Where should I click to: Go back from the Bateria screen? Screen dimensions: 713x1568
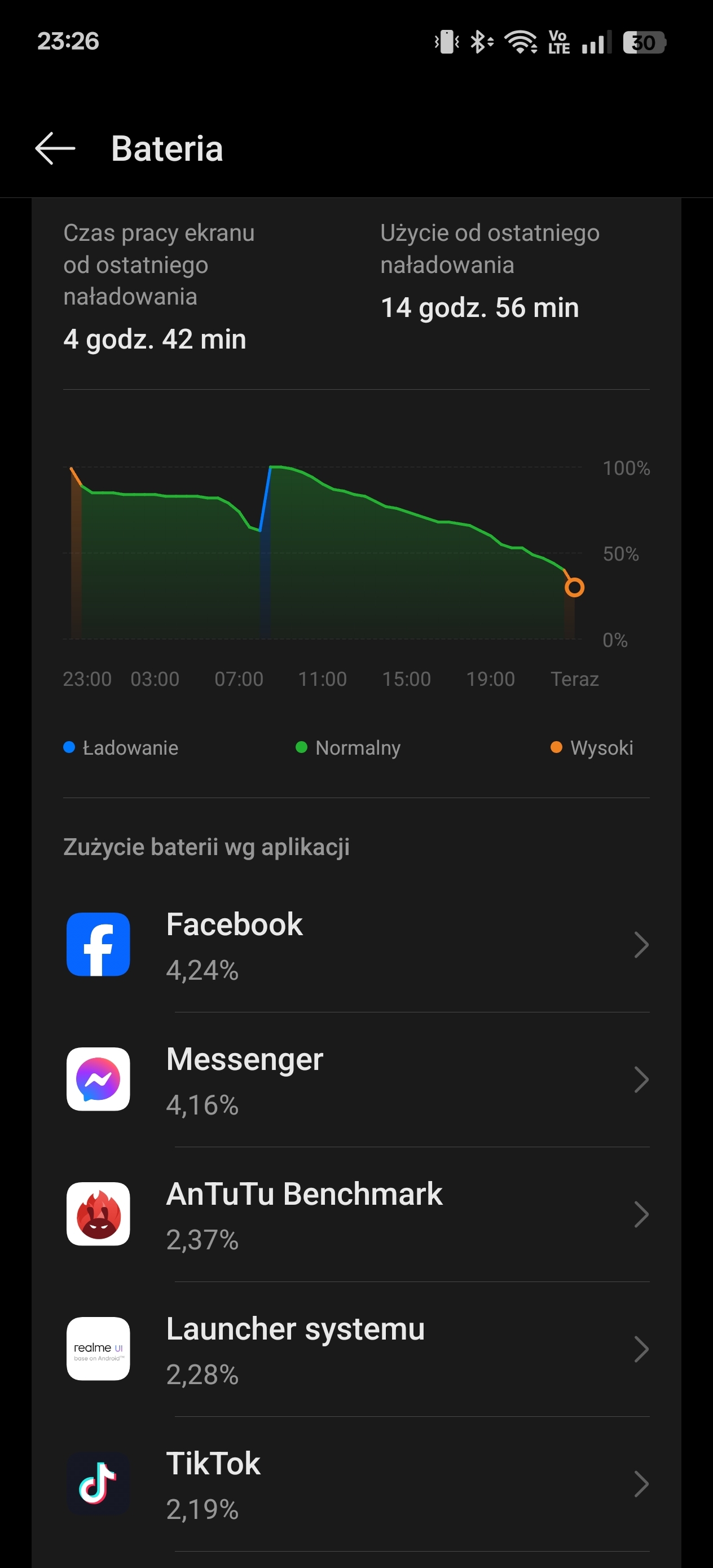[55, 148]
